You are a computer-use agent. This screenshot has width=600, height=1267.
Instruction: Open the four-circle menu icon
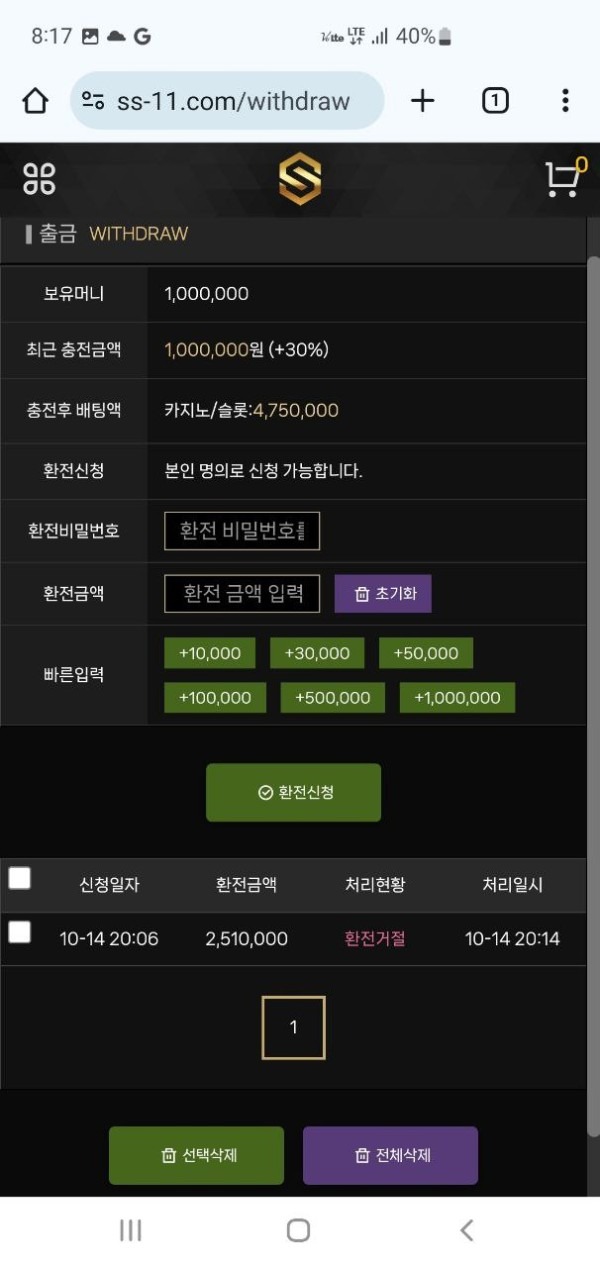point(39,179)
